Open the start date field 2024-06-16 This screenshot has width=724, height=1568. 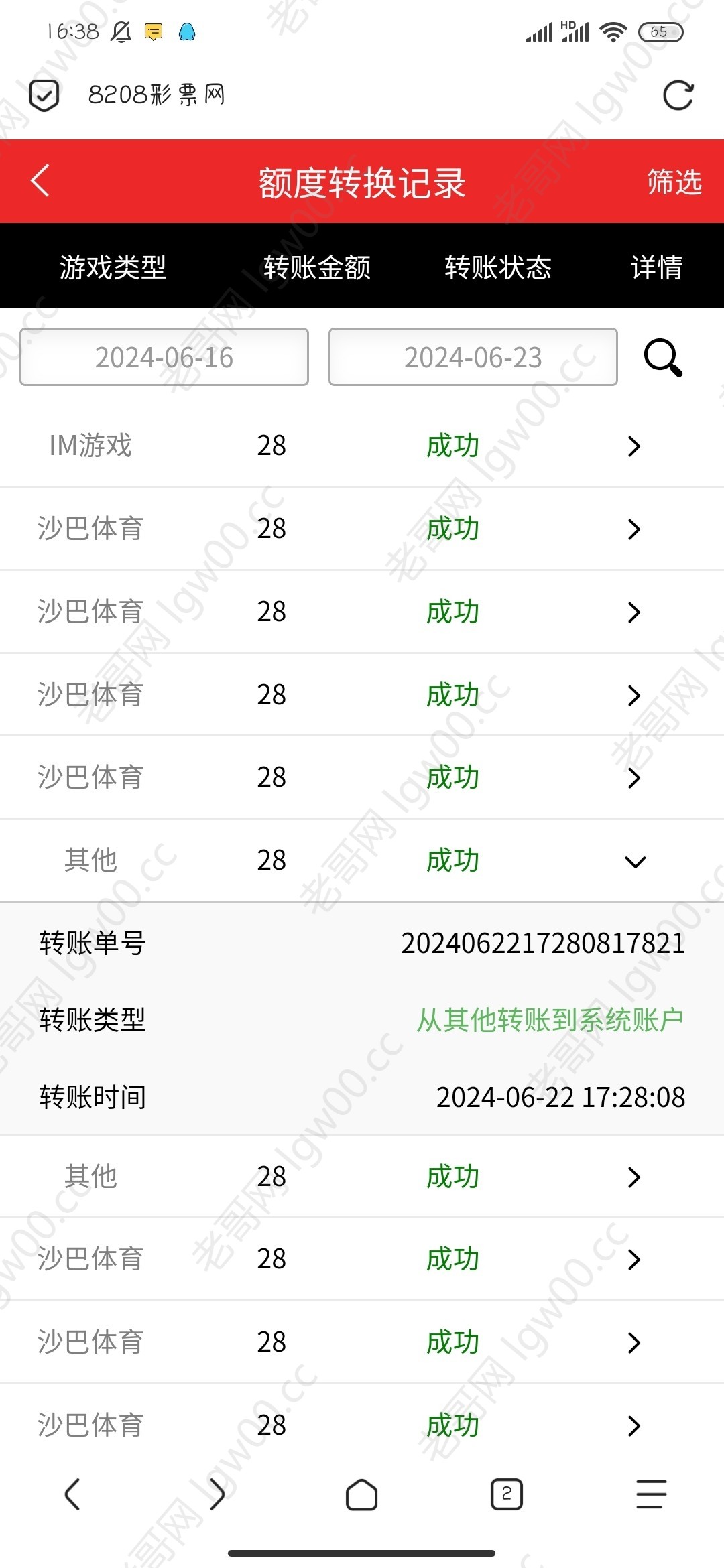pos(164,357)
